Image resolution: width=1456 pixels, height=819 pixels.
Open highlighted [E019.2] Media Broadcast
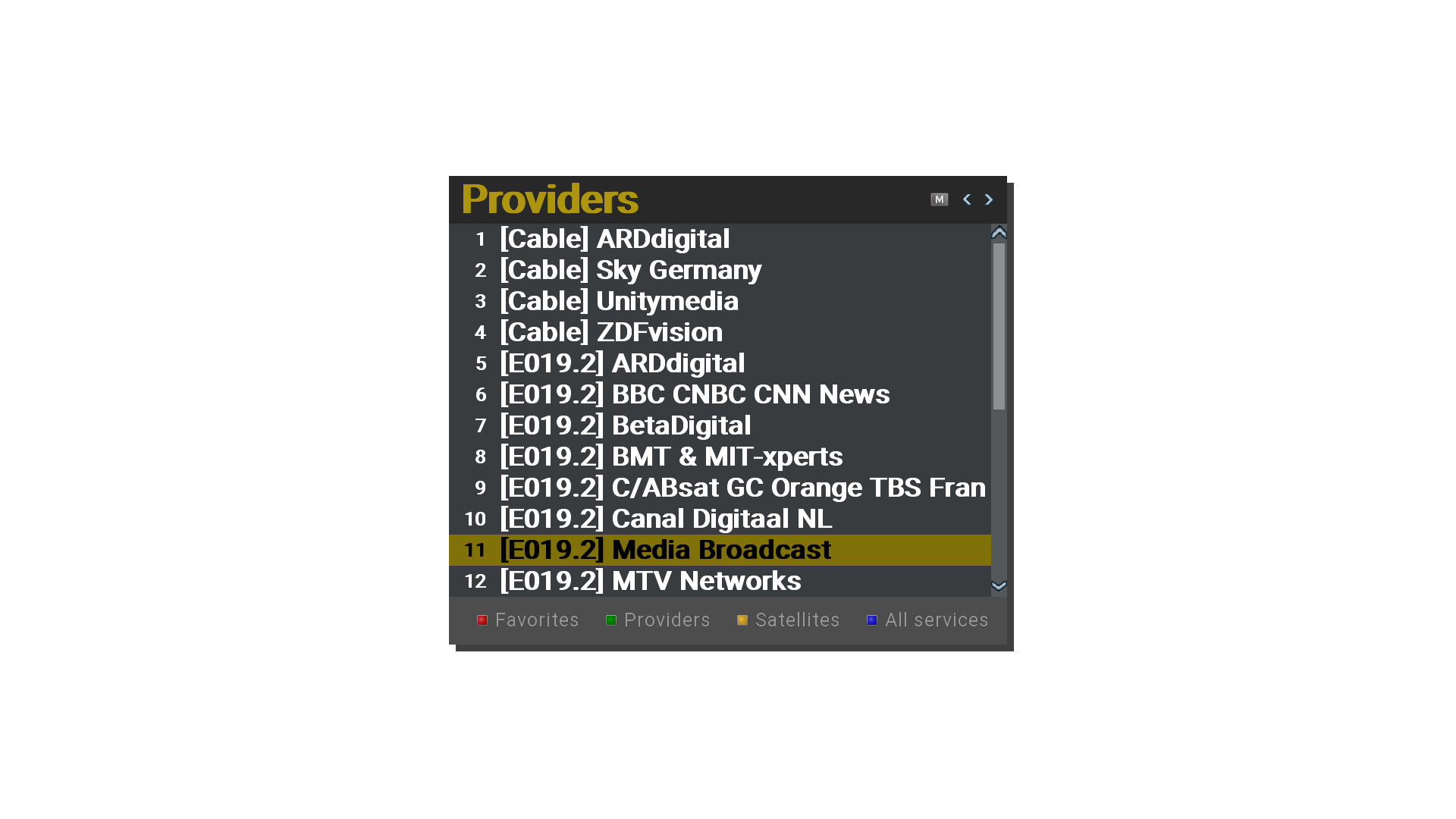665,550
